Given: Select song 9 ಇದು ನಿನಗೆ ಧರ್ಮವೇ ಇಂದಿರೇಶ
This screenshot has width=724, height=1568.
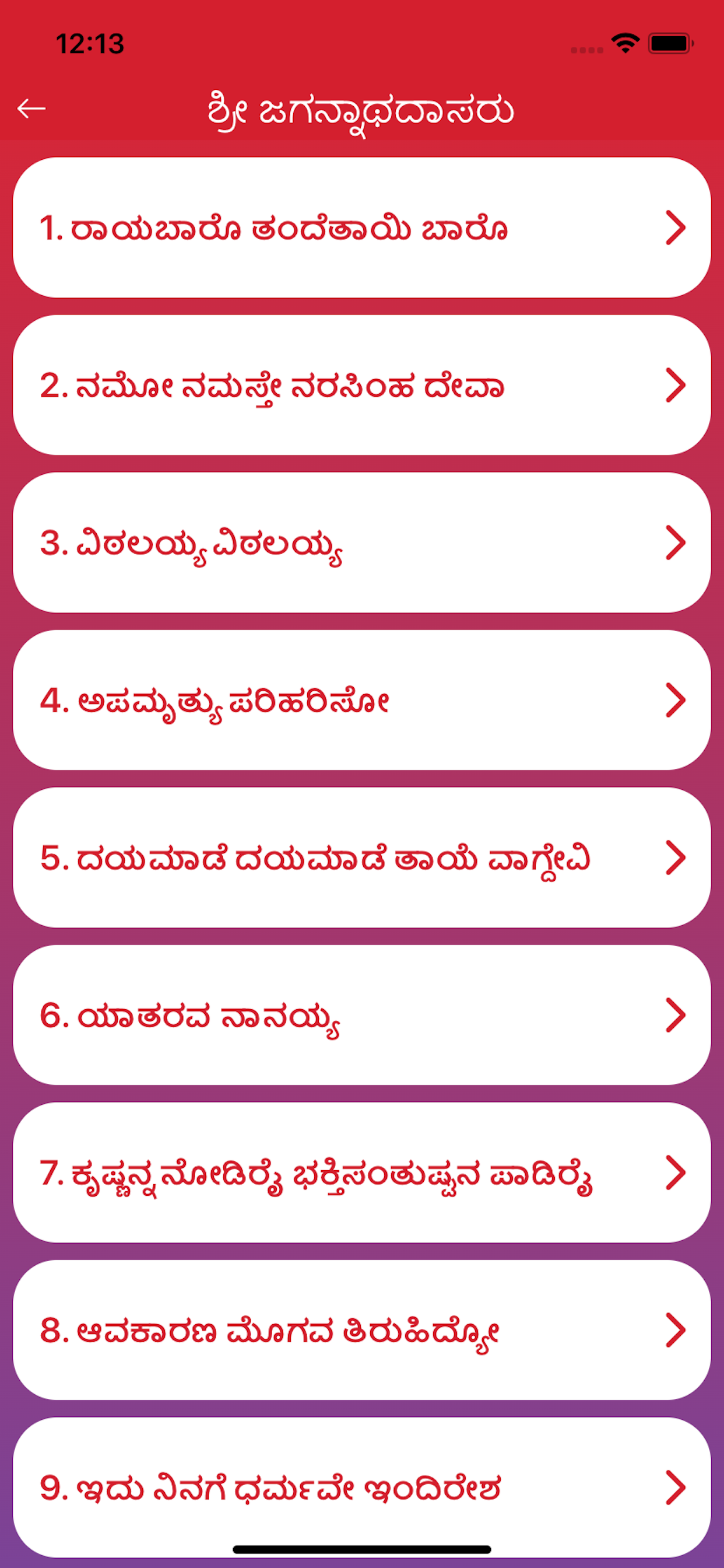Looking at the screenshot, I should [361, 1487].
